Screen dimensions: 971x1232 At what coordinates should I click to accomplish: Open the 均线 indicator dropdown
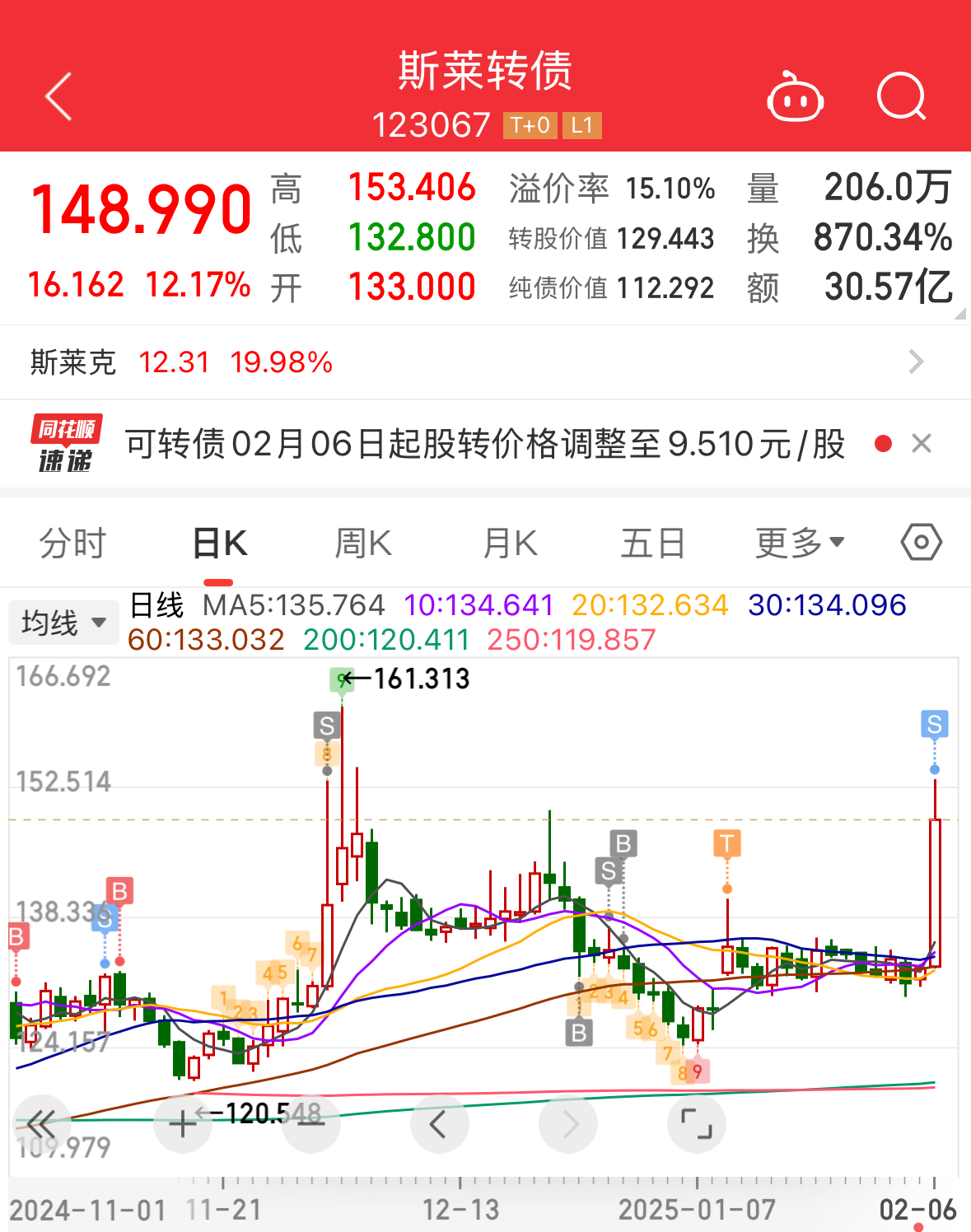click(x=63, y=623)
